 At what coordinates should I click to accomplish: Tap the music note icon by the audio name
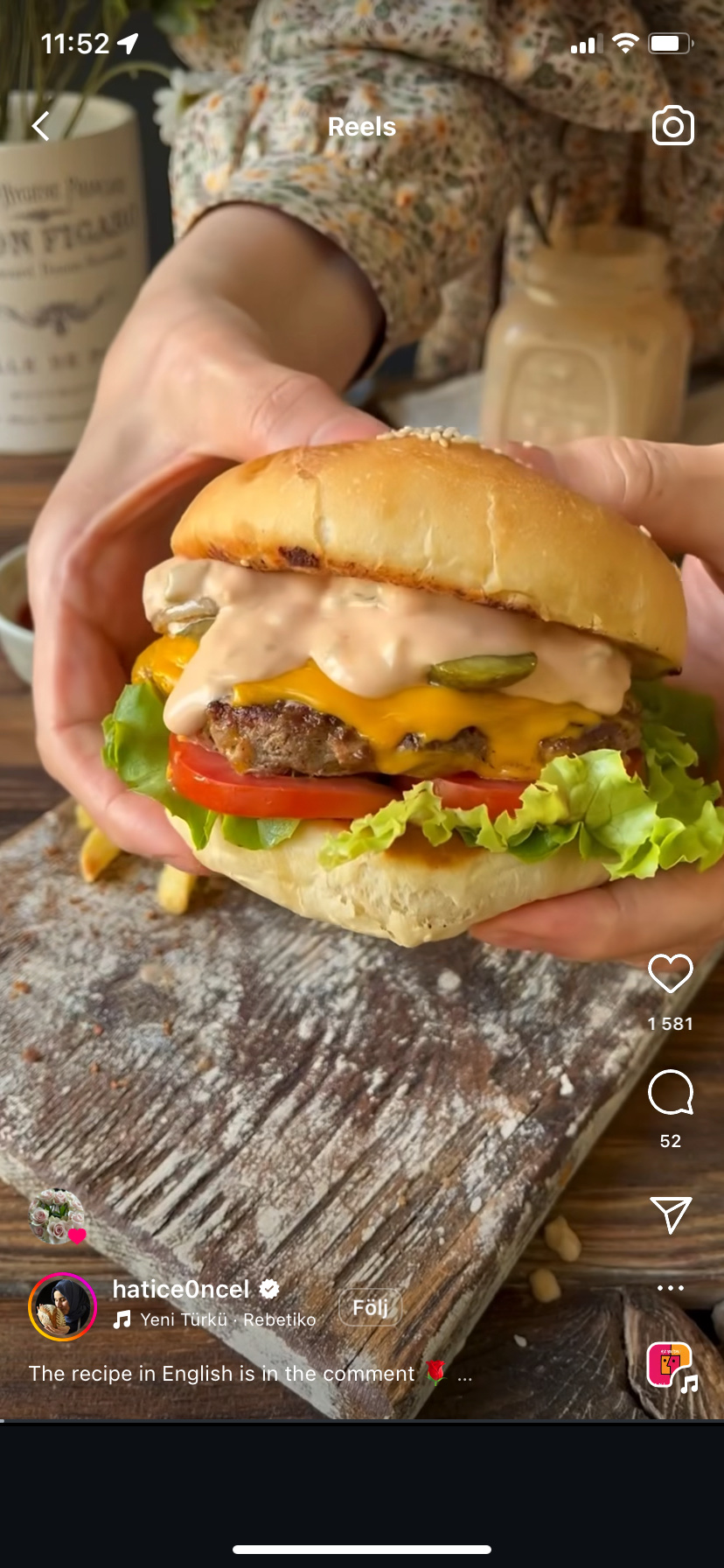[124, 1319]
